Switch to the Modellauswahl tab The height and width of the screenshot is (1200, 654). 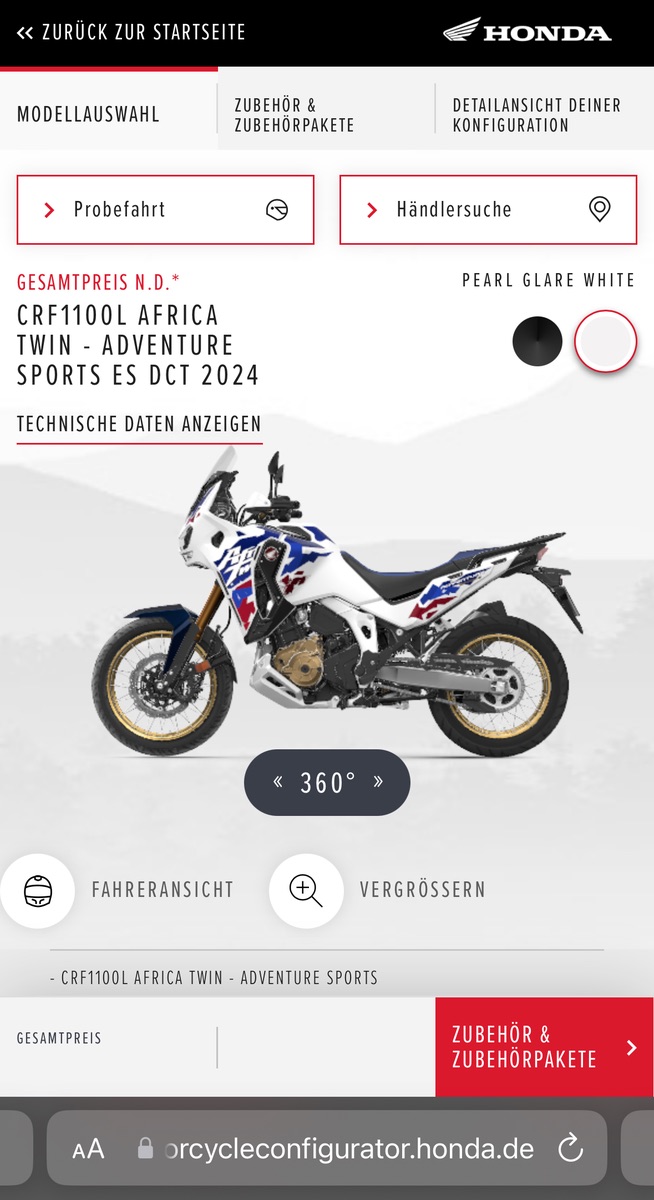[x=88, y=114]
